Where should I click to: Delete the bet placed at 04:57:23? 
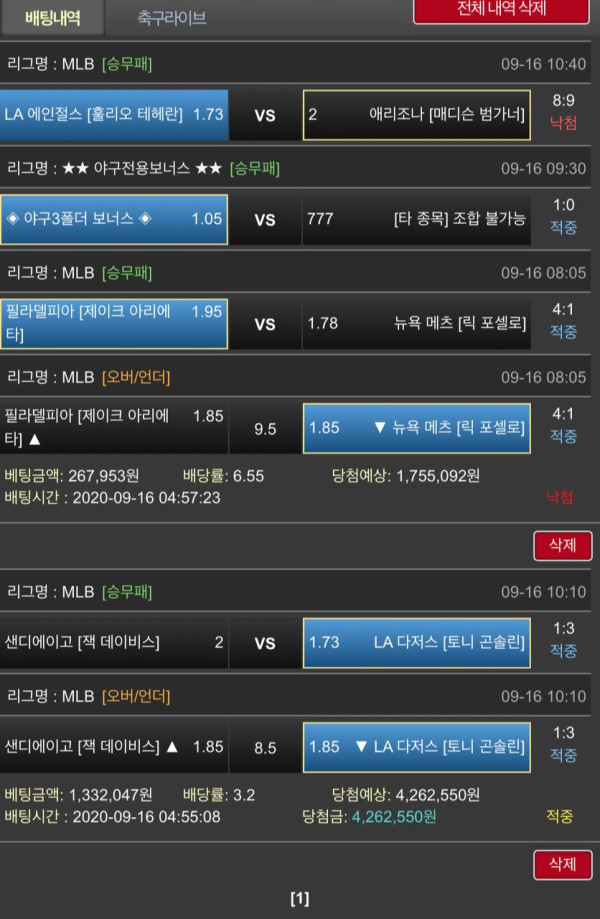[563, 545]
